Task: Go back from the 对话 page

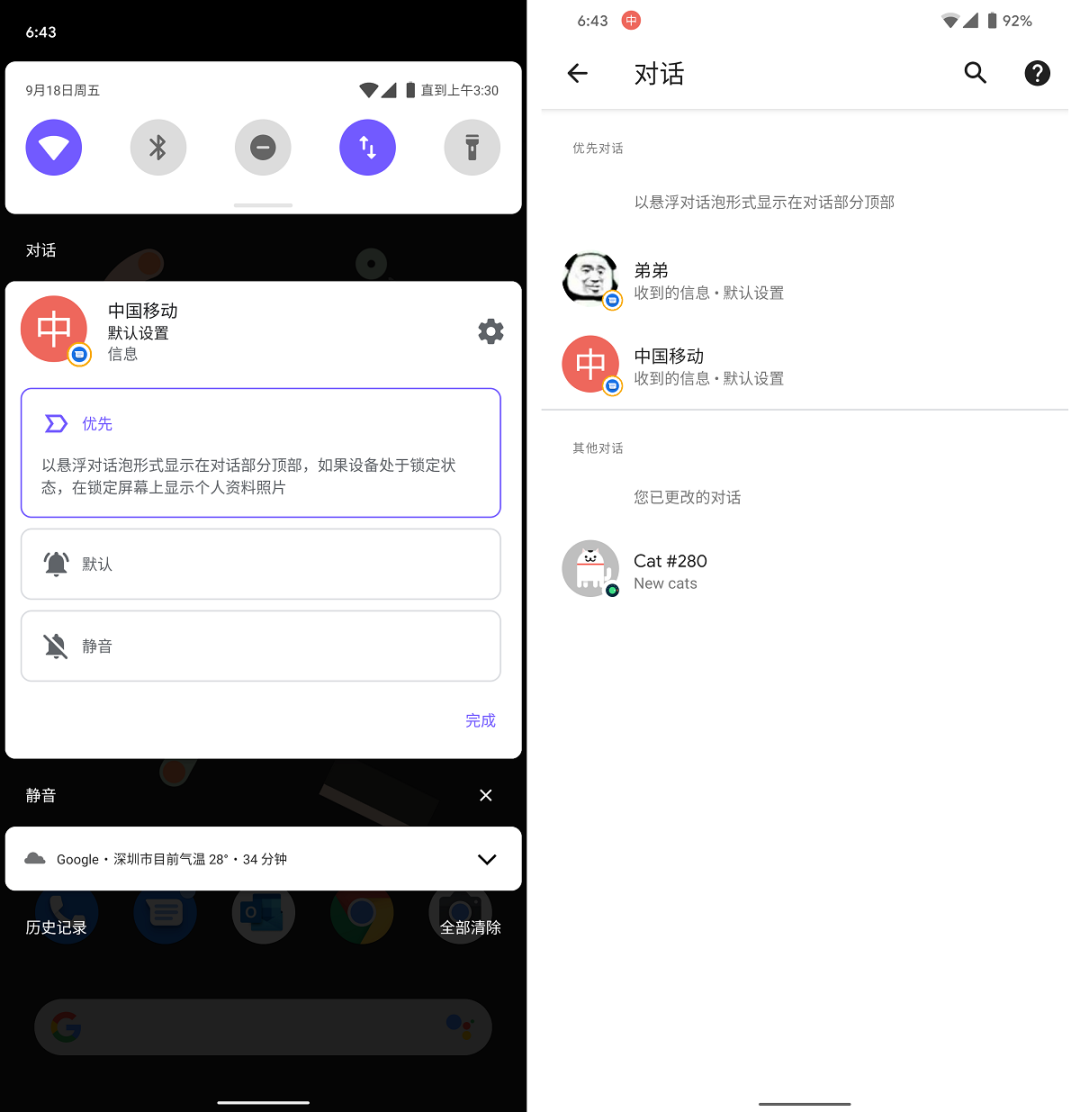Action: point(577,73)
